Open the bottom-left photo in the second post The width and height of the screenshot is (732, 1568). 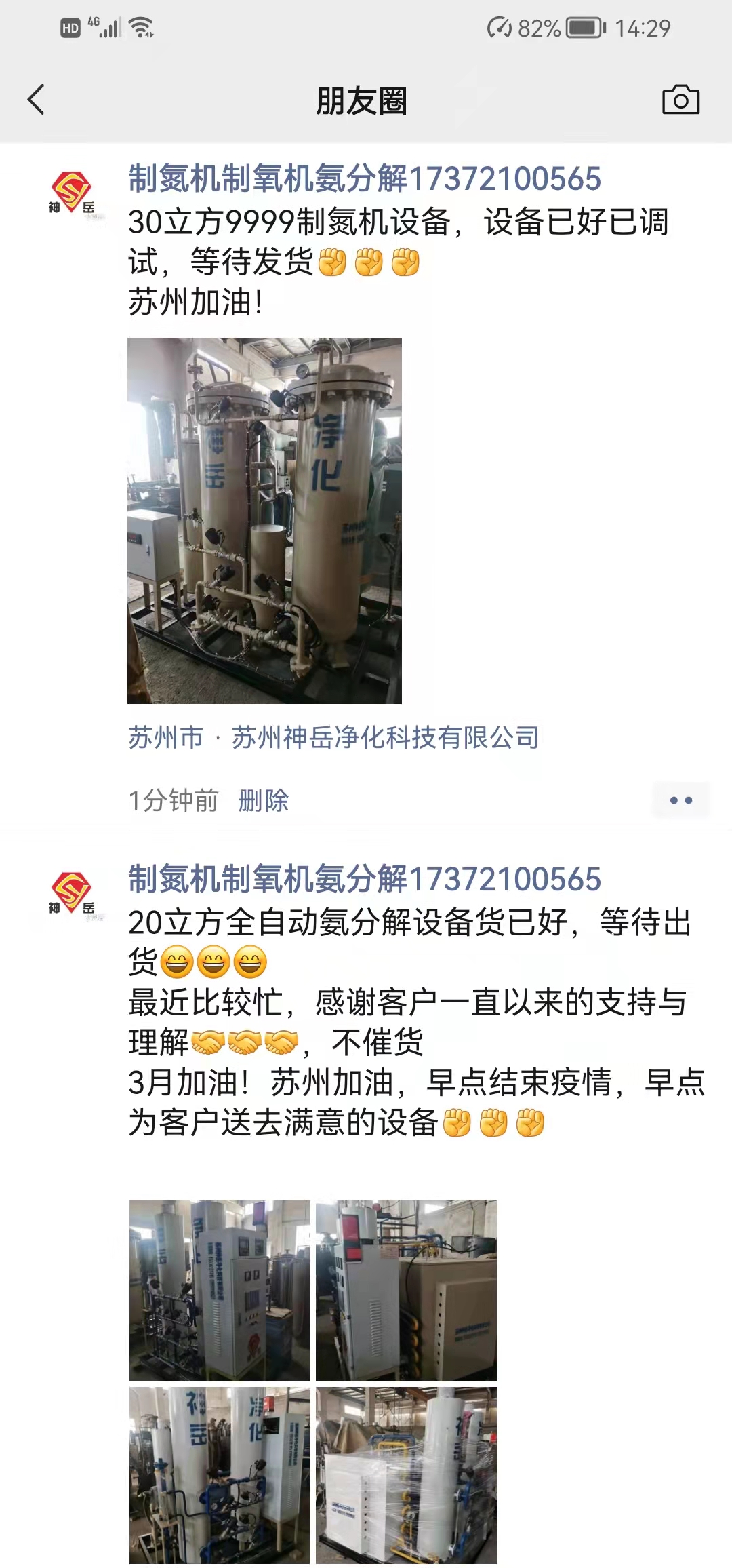[x=220, y=1475]
